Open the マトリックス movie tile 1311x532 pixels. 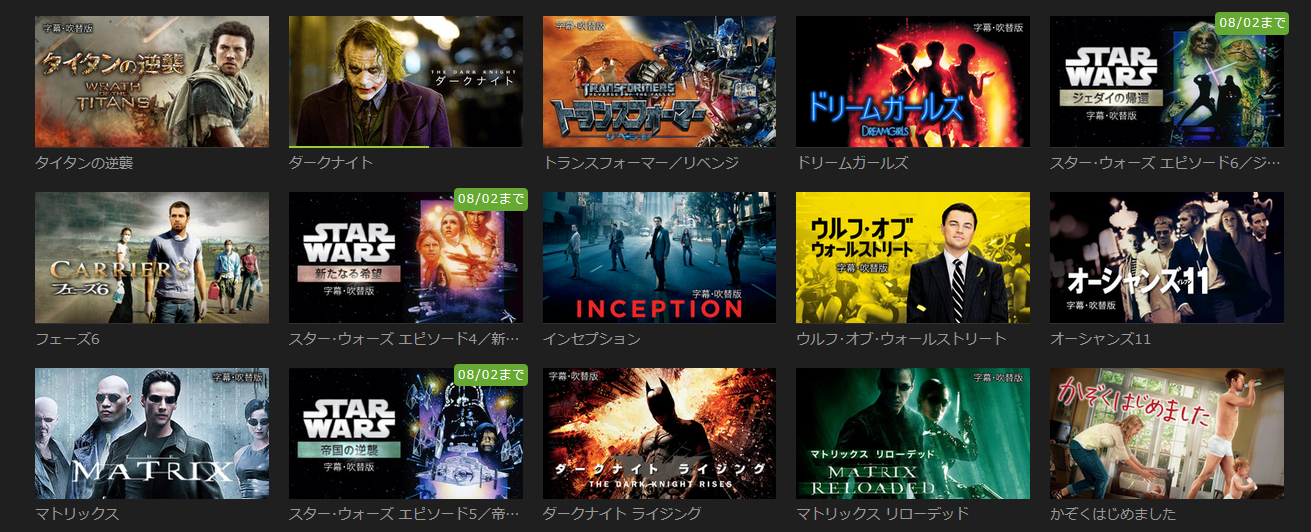tap(151, 434)
